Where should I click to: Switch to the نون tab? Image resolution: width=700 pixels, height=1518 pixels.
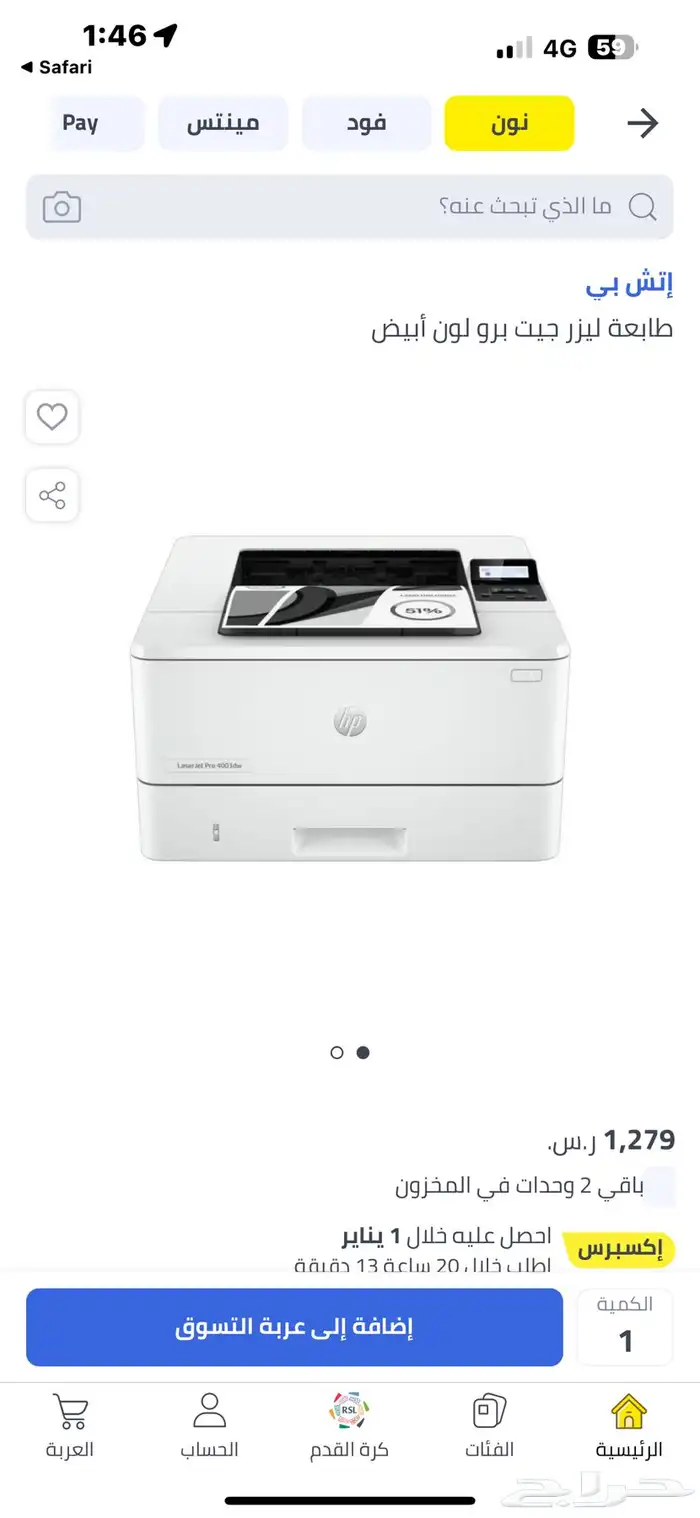click(x=509, y=123)
